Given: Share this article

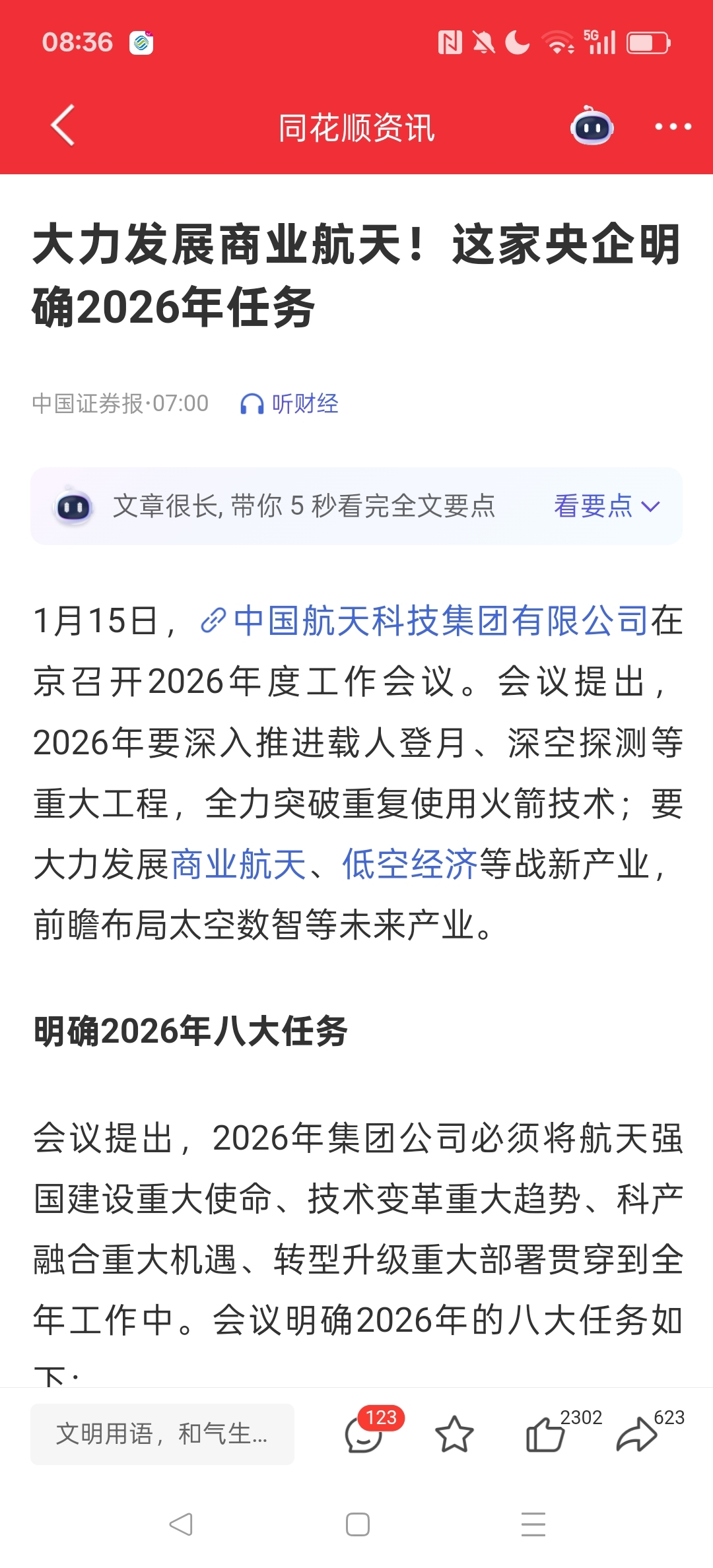Looking at the screenshot, I should 636,1434.
